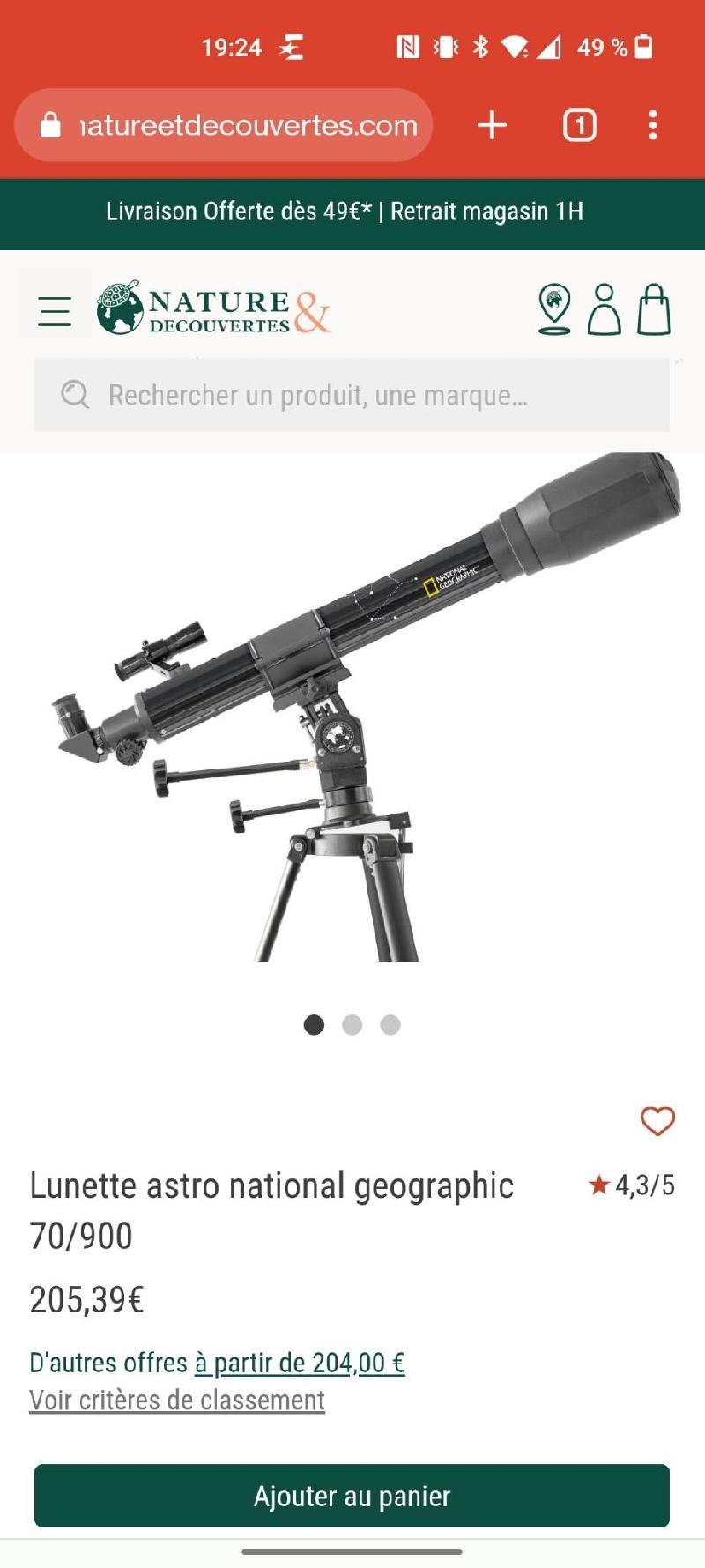
Task: Select the third image indicator dot
Action: point(390,1024)
